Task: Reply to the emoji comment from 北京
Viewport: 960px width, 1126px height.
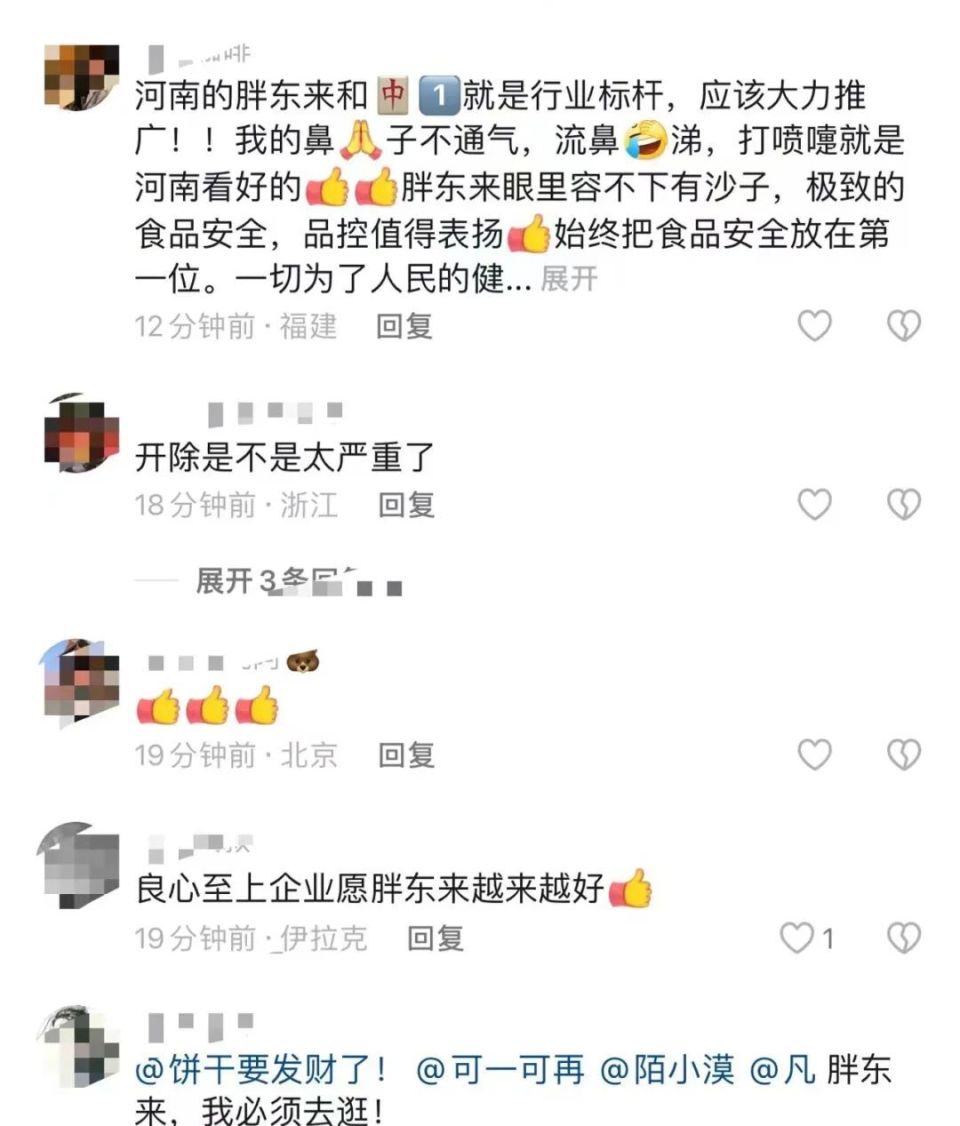Action: coord(407,756)
